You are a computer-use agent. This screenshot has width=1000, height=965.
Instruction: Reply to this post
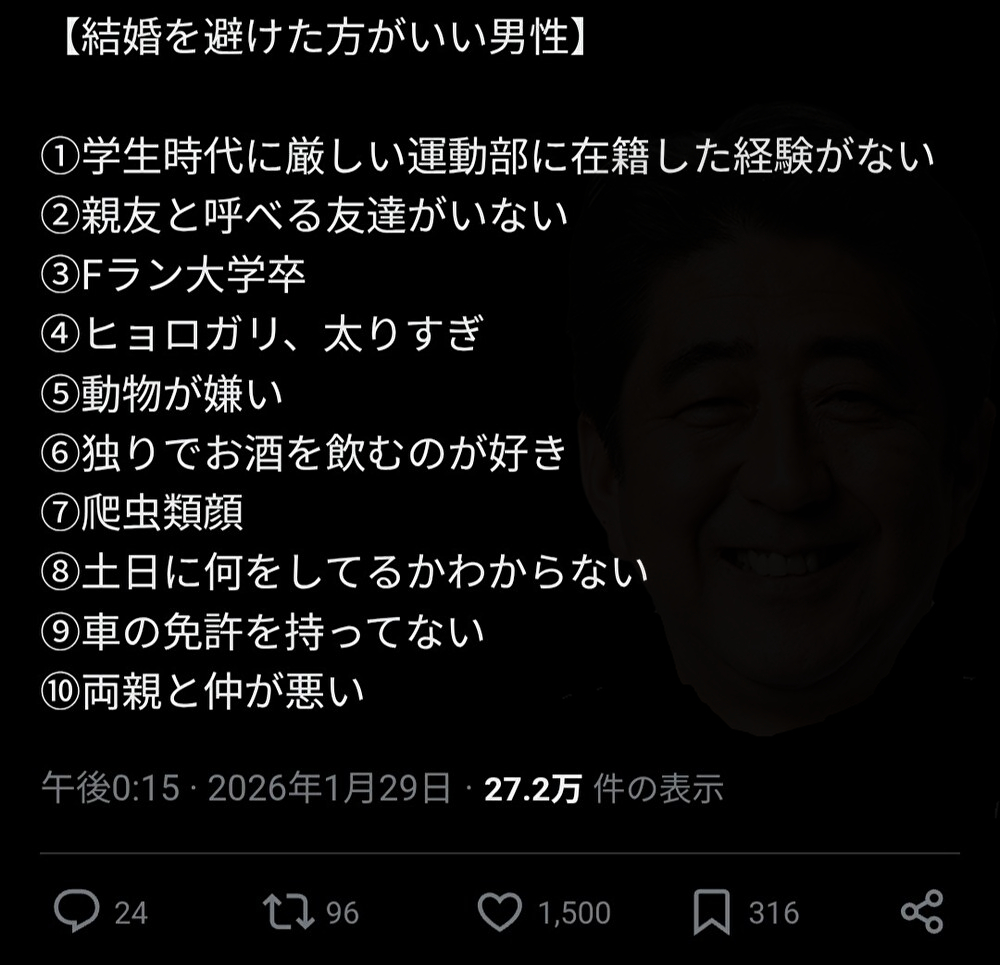77,912
